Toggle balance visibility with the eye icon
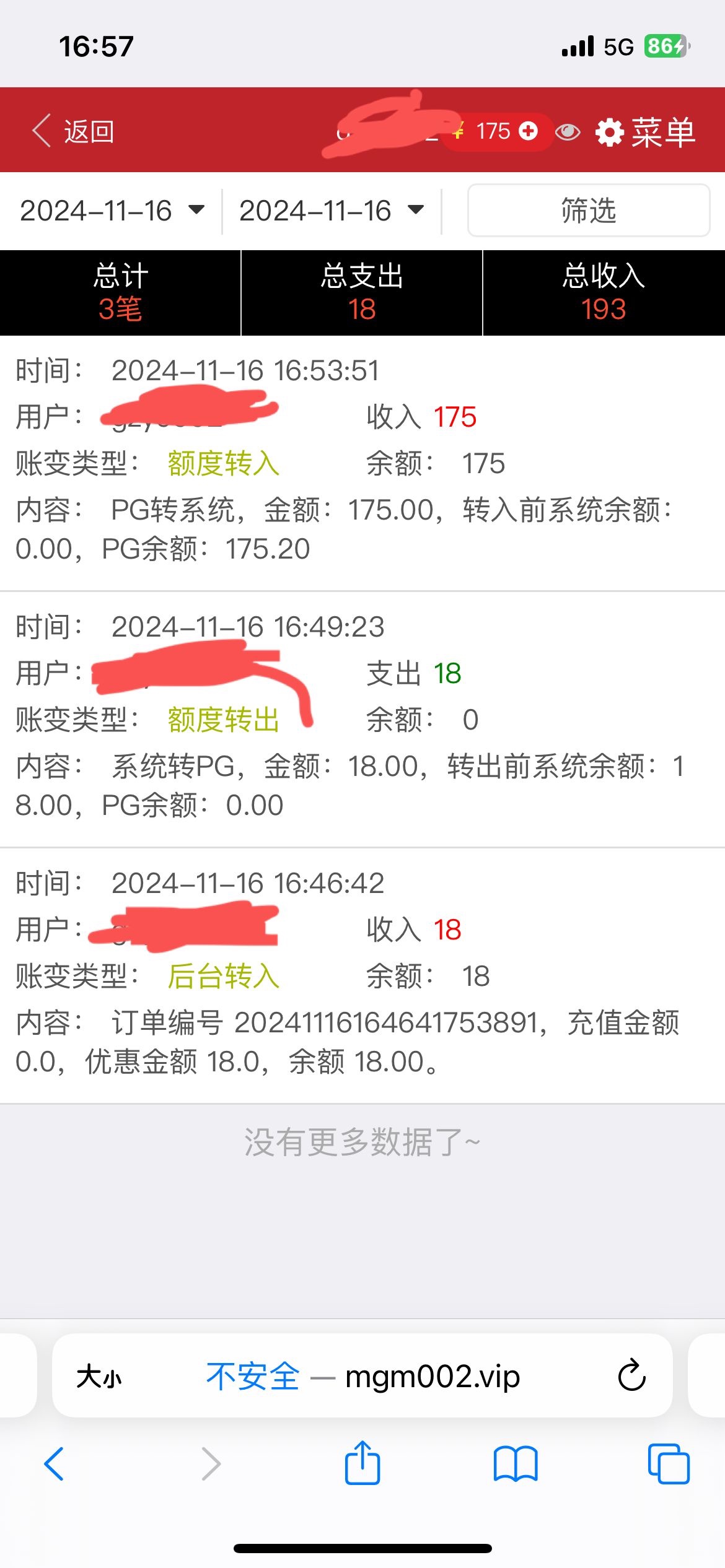The height and width of the screenshot is (1568, 725). point(567,132)
